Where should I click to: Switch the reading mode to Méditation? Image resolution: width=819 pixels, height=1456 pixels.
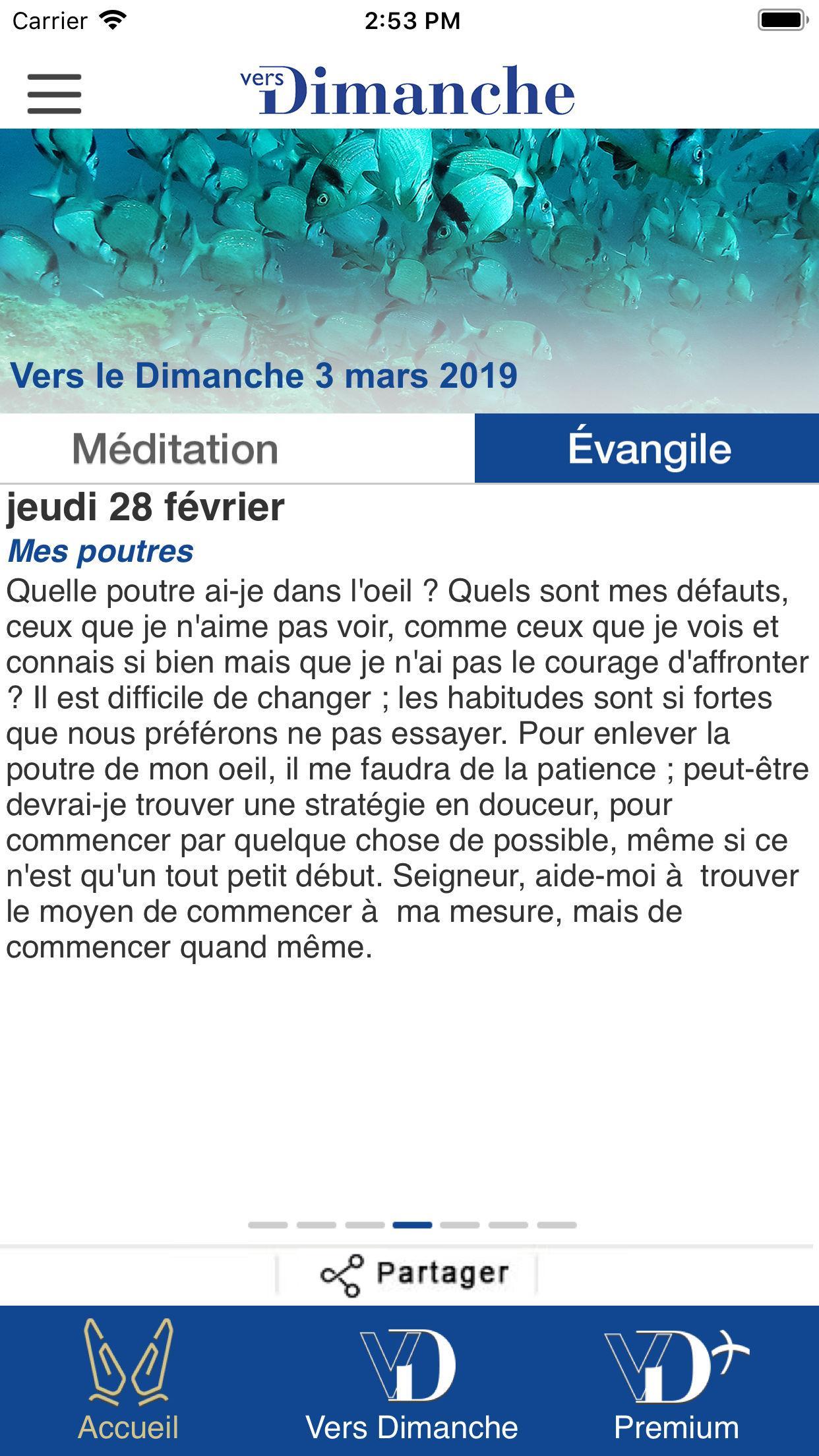tap(177, 450)
